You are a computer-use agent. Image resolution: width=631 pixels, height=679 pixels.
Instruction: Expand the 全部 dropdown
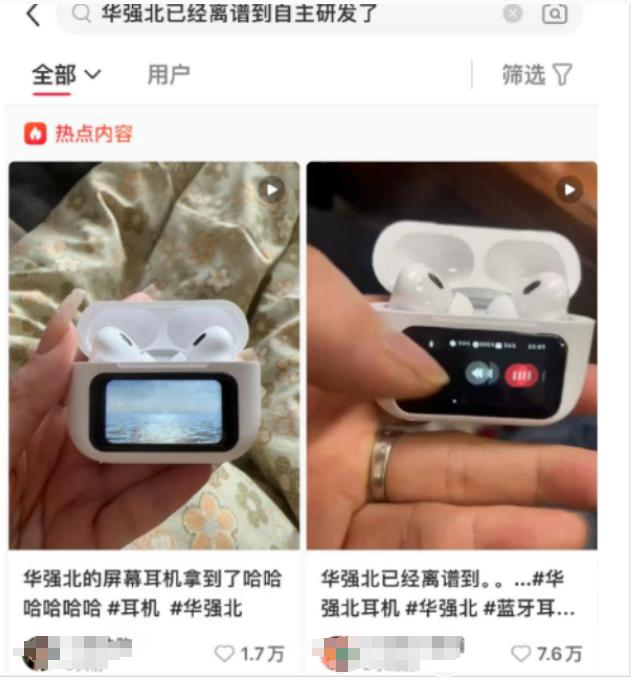pos(67,75)
